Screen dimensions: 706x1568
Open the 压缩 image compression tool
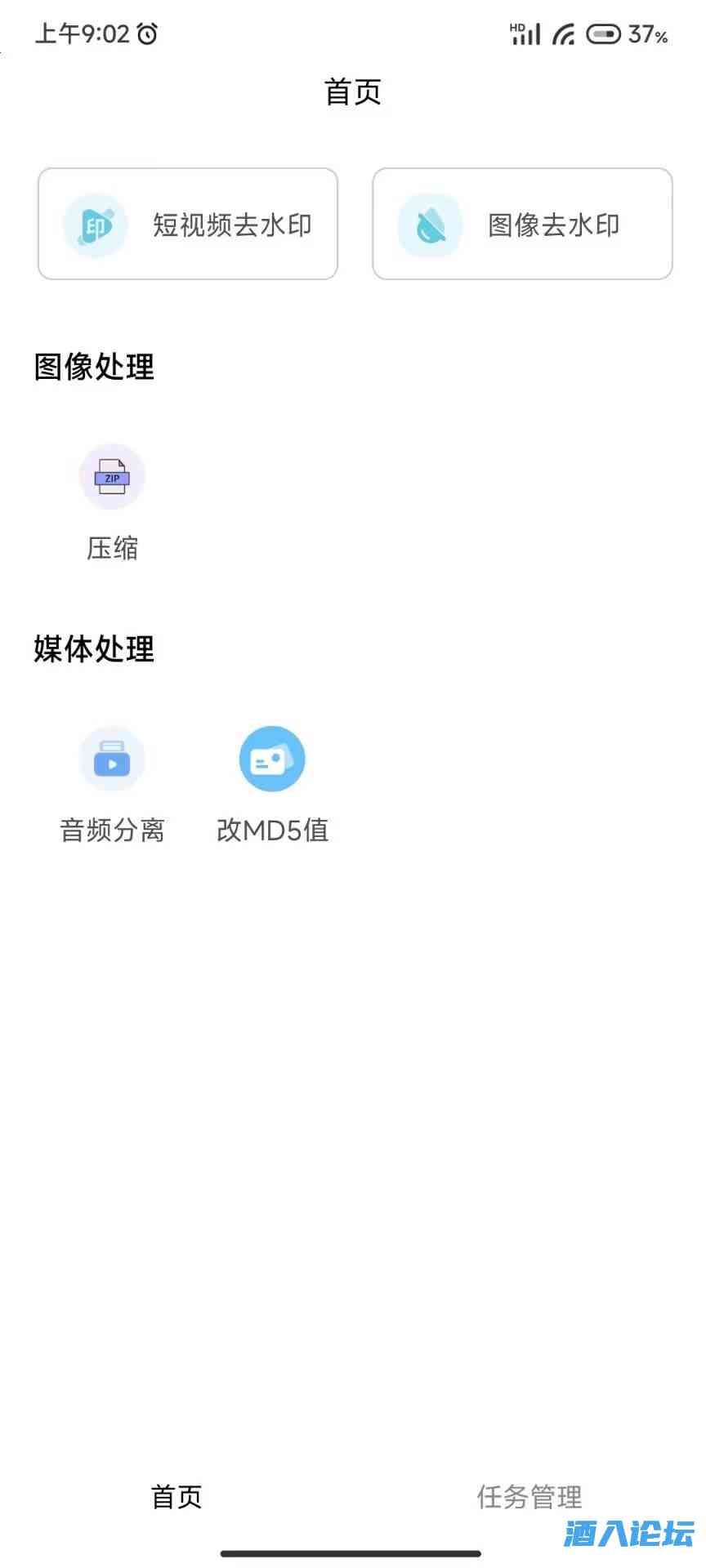[112, 501]
